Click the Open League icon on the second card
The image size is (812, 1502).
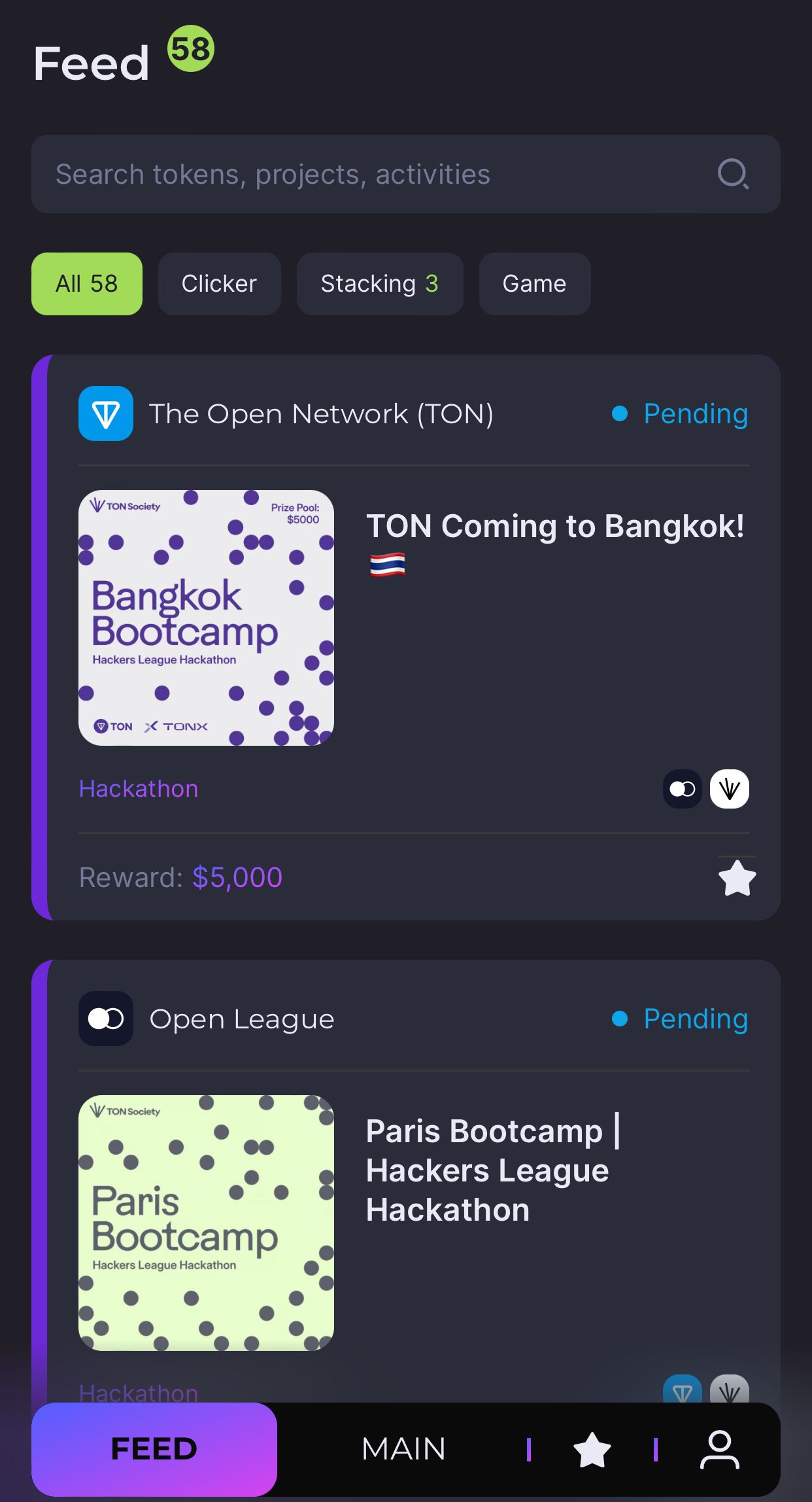106,1019
